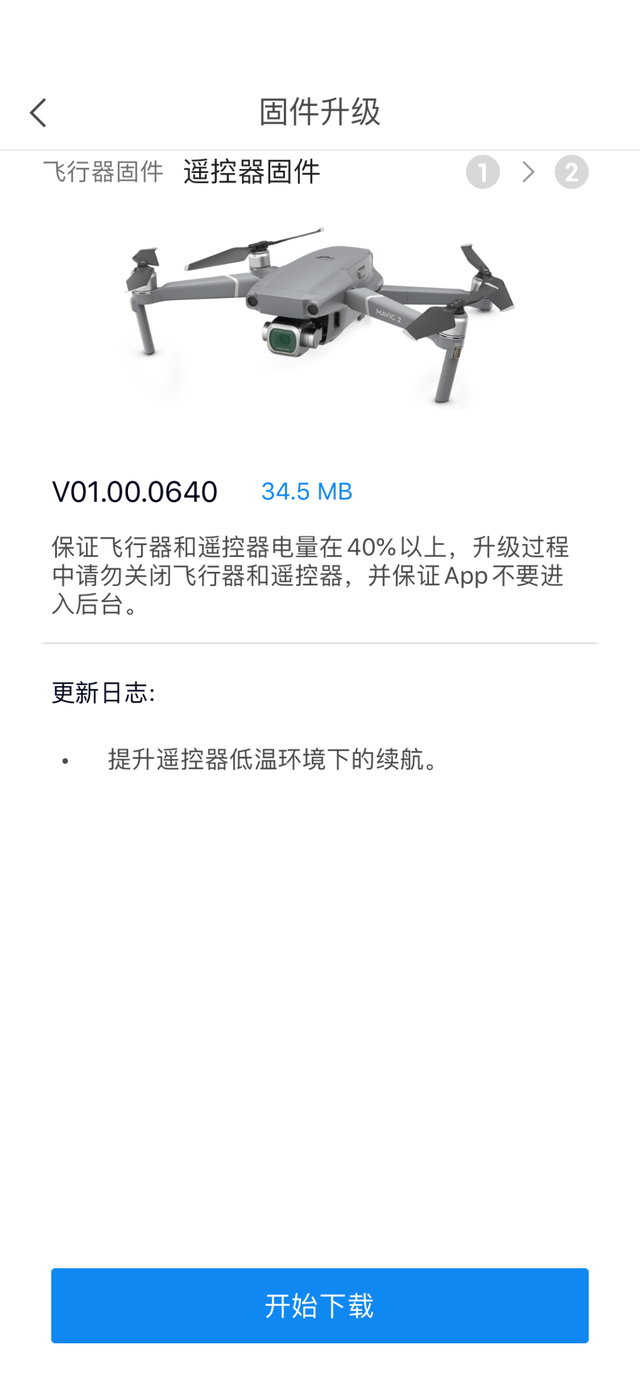Select the 遥控器固件 tab
Screen dimensions: 640x1386
click(251, 172)
